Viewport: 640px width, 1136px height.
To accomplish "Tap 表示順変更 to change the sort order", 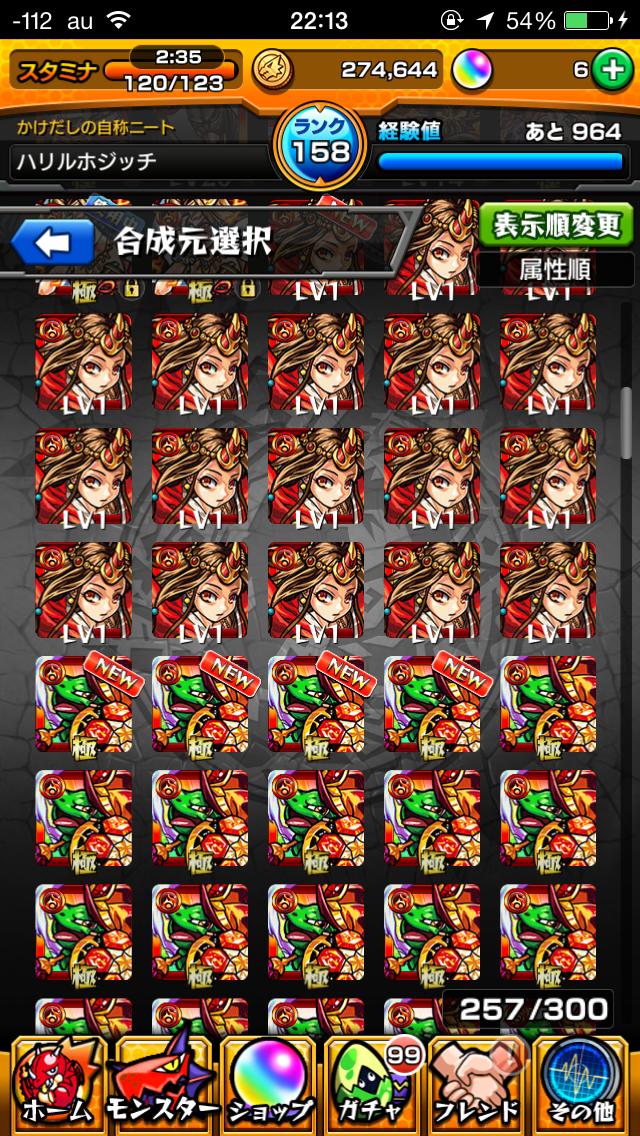I will click(x=556, y=225).
